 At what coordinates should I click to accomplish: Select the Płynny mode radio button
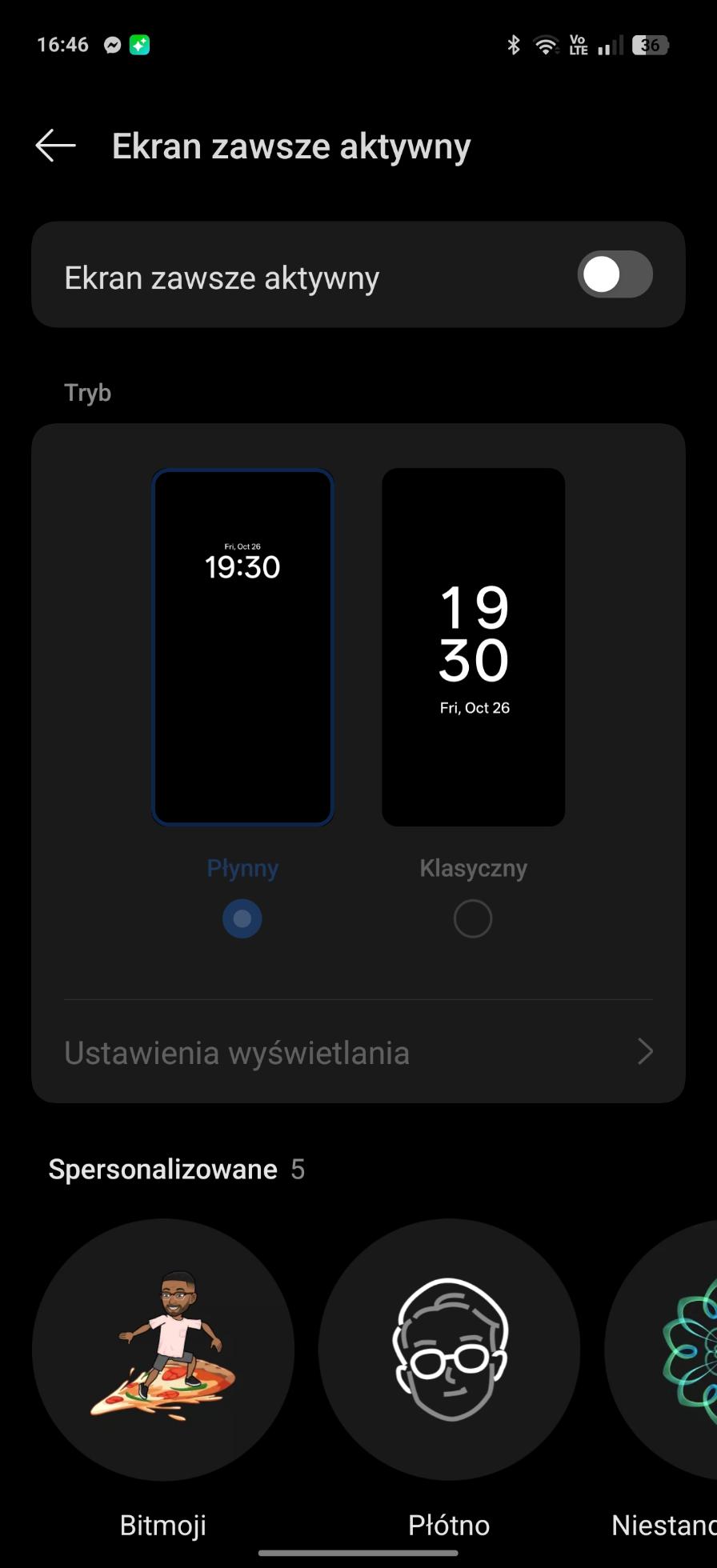(x=242, y=918)
